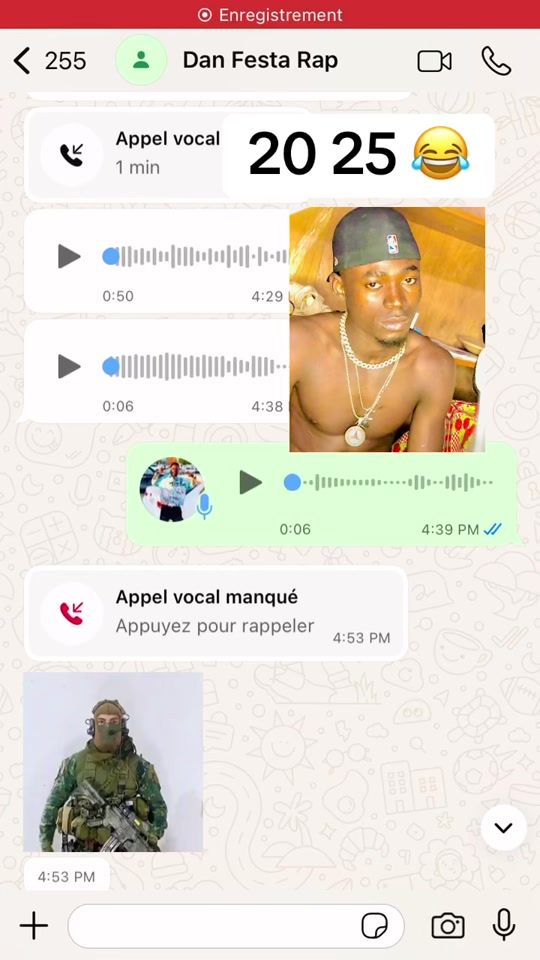Start a video call with Dan Festa Rap
This screenshot has width=540, height=960.
point(434,61)
